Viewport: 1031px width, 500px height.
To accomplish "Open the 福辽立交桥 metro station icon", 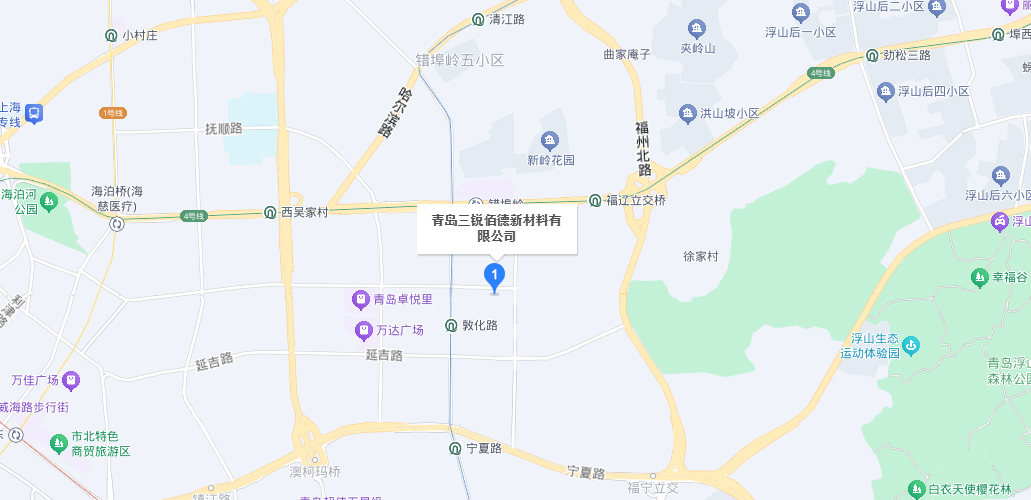I will tap(595, 200).
